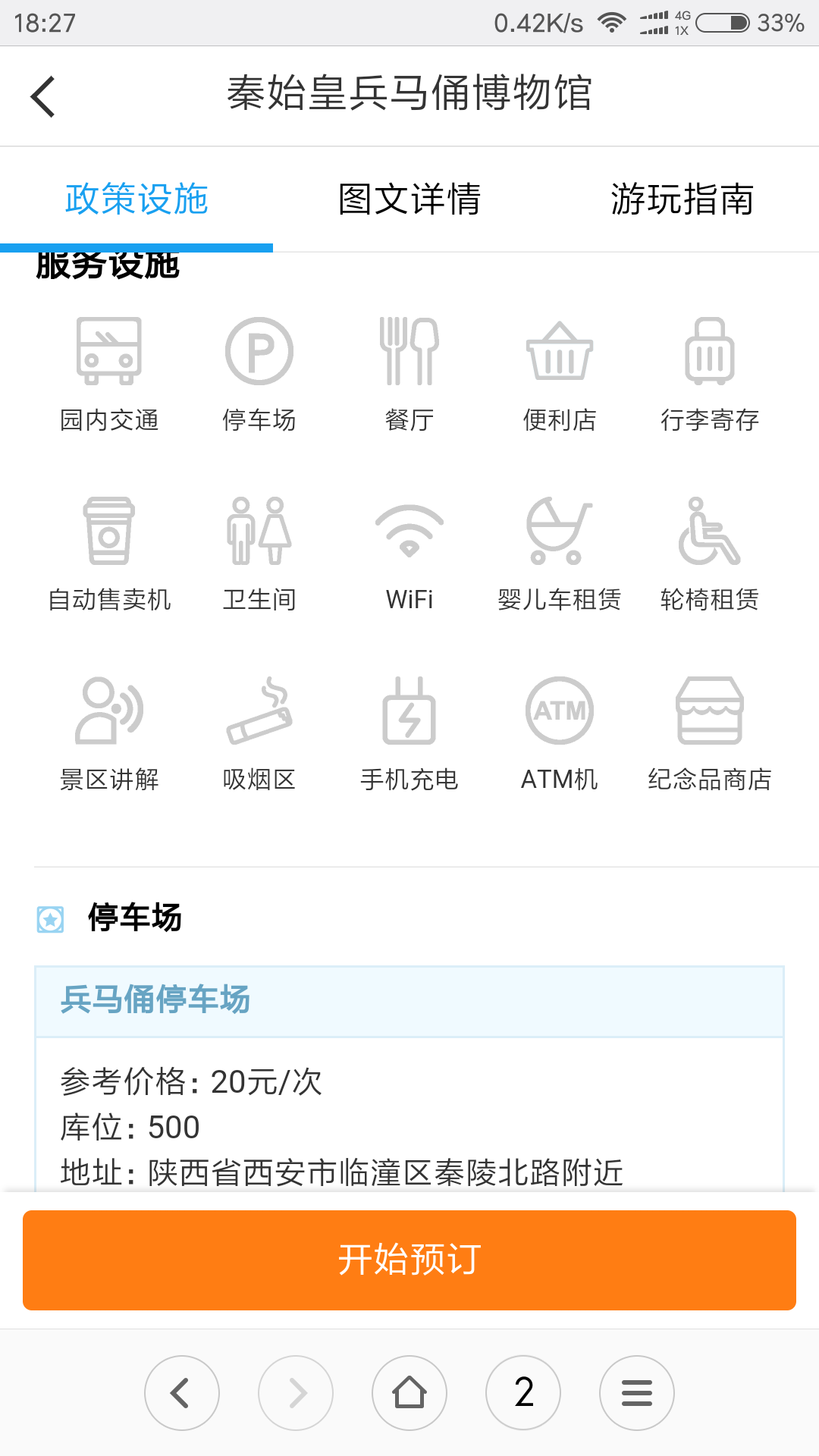819x1456 pixels.
Task: Open the browser tabs switcher showing 2
Action: (523, 1393)
